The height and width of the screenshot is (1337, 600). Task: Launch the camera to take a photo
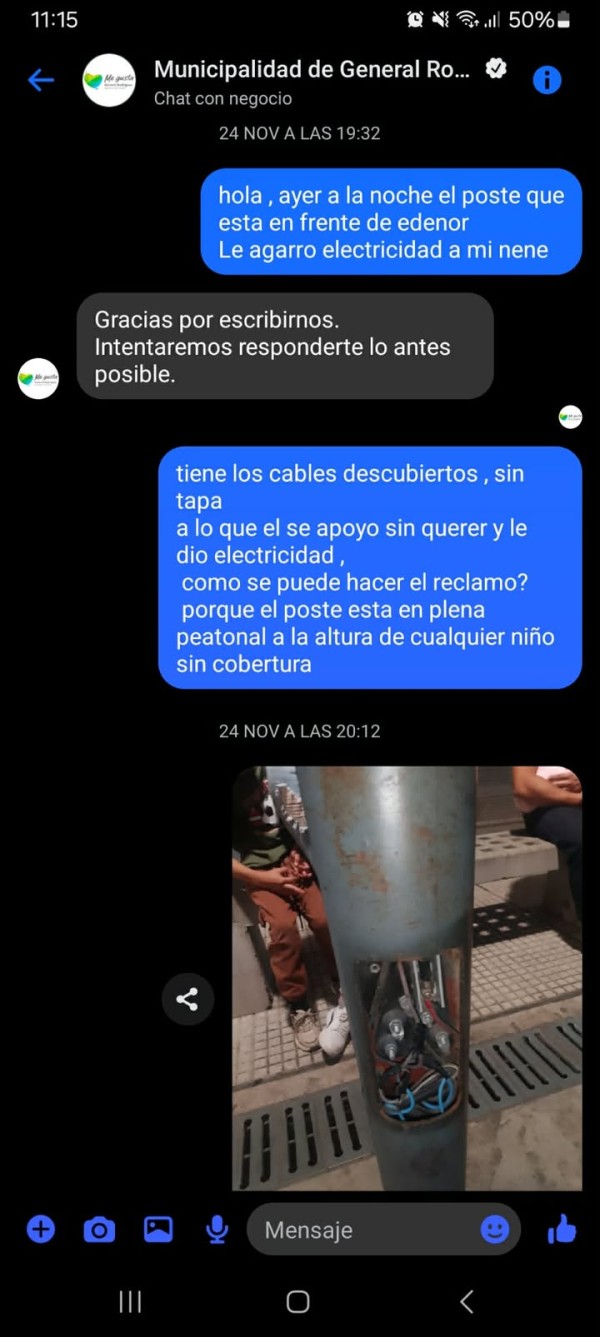click(x=99, y=1229)
